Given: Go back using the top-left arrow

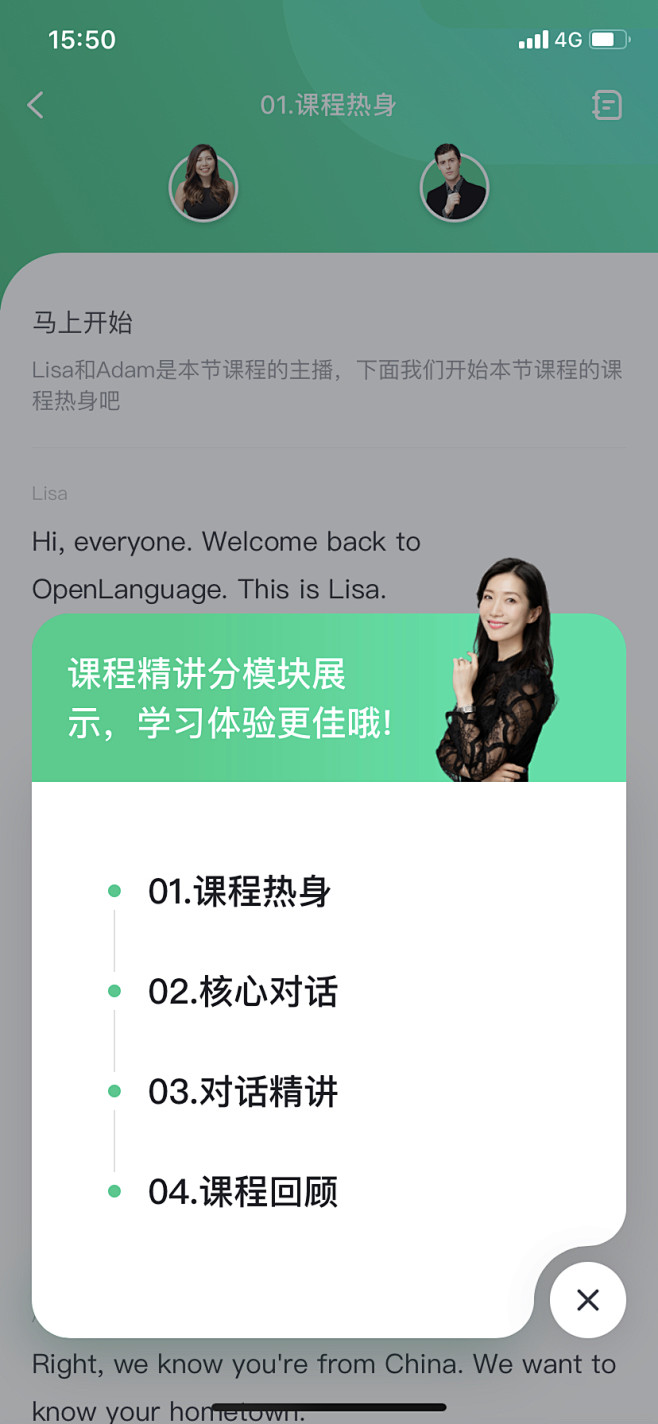Looking at the screenshot, I should pyautogui.click(x=36, y=105).
